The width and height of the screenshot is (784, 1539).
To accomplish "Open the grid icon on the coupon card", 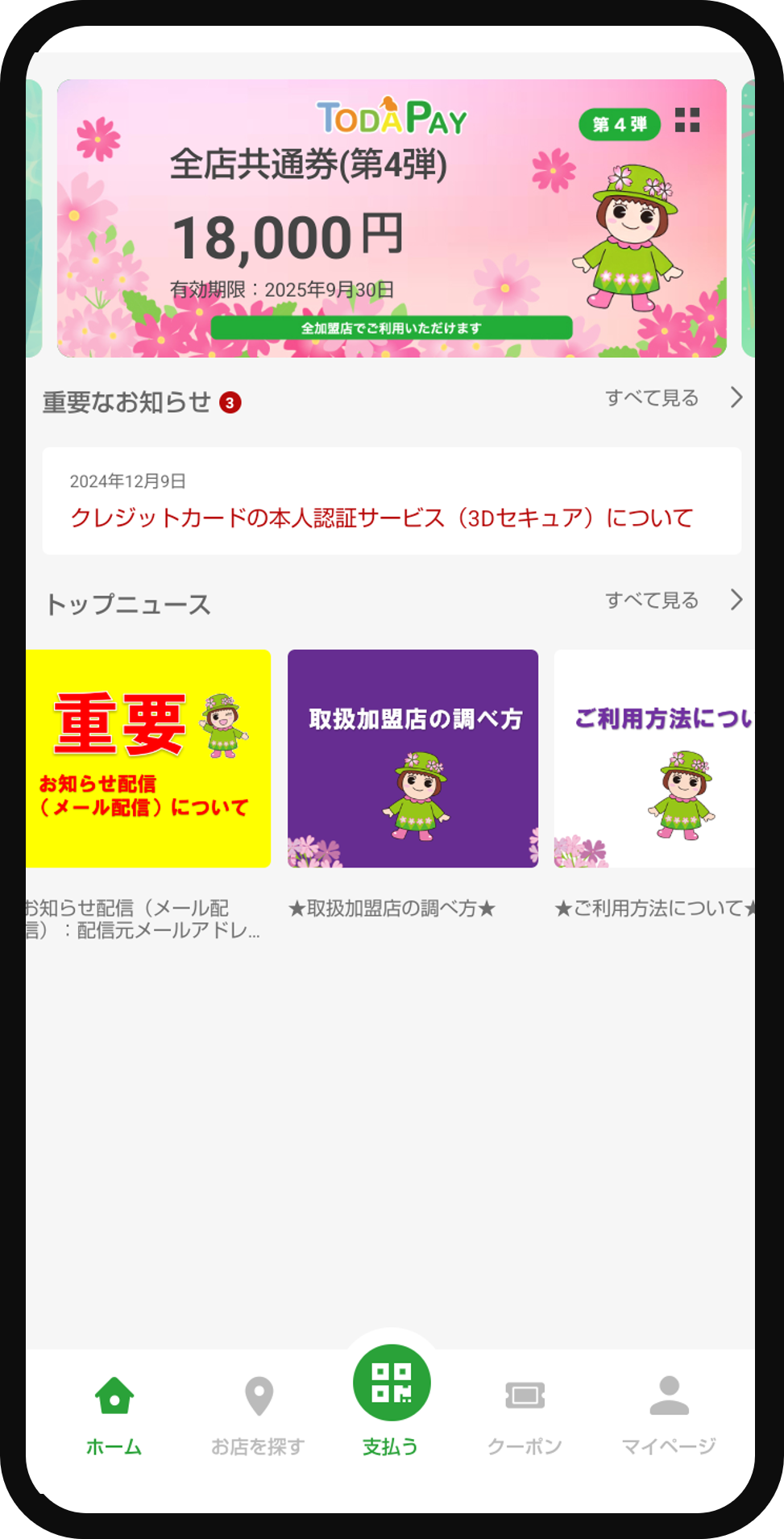I will click(x=687, y=120).
